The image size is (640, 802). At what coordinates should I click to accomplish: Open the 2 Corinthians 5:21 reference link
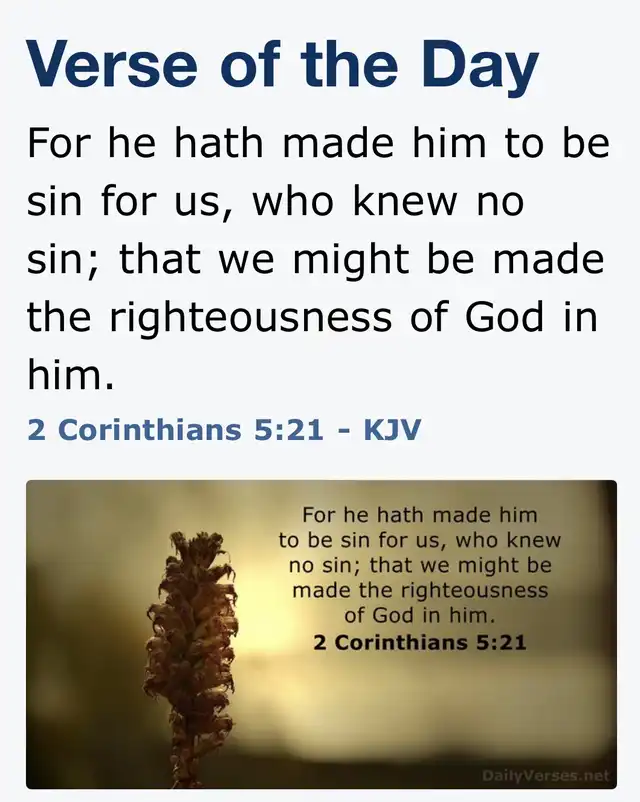click(x=175, y=430)
